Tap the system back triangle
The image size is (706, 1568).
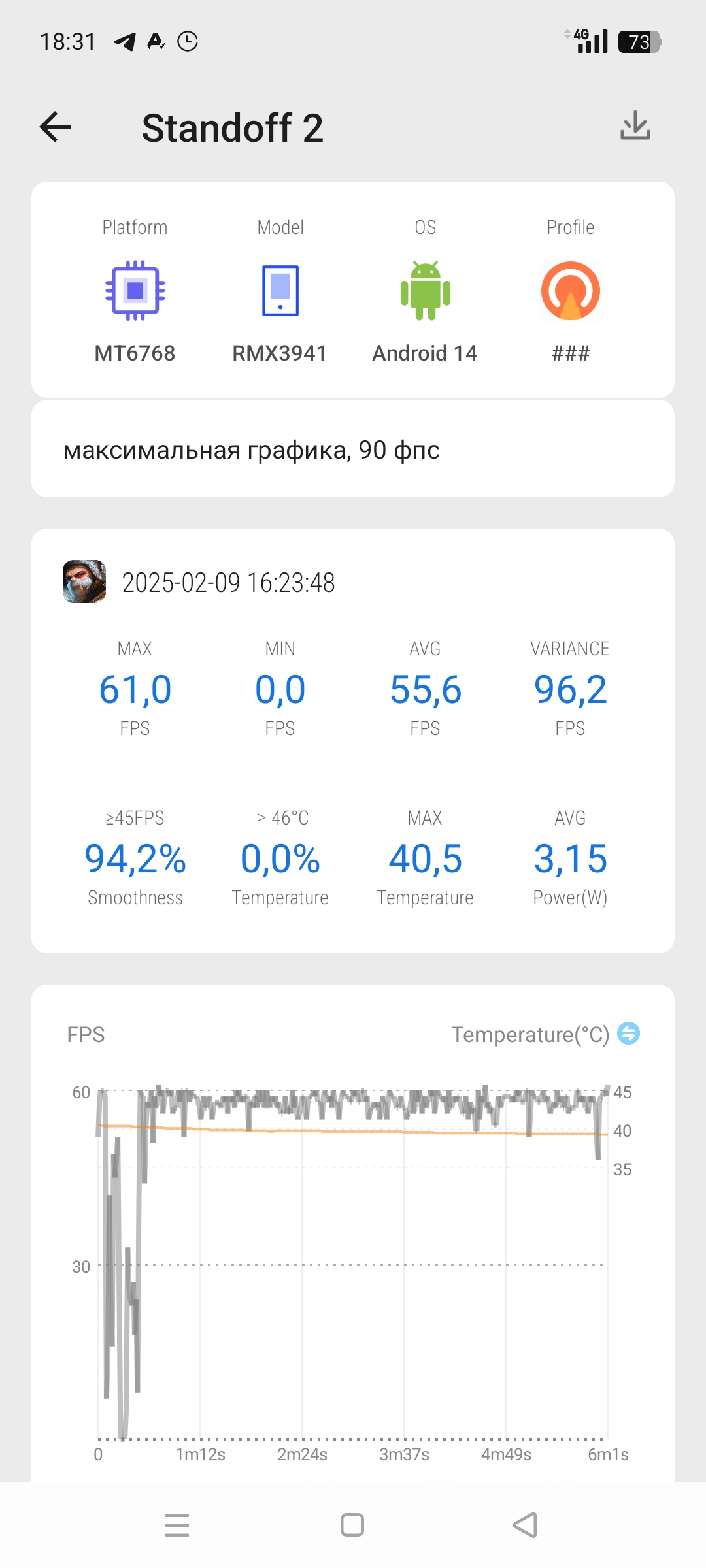click(x=526, y=1526)
